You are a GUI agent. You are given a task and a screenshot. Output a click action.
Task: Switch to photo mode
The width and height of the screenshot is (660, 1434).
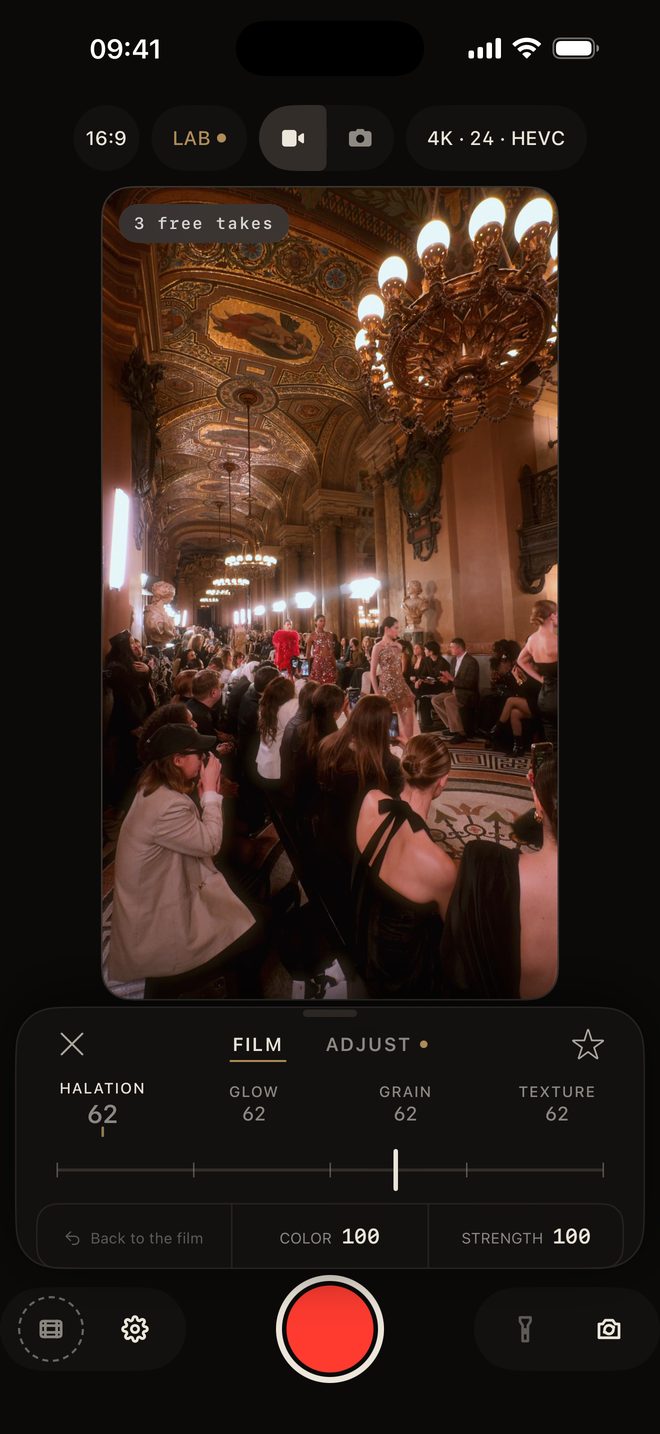[360, 138]
